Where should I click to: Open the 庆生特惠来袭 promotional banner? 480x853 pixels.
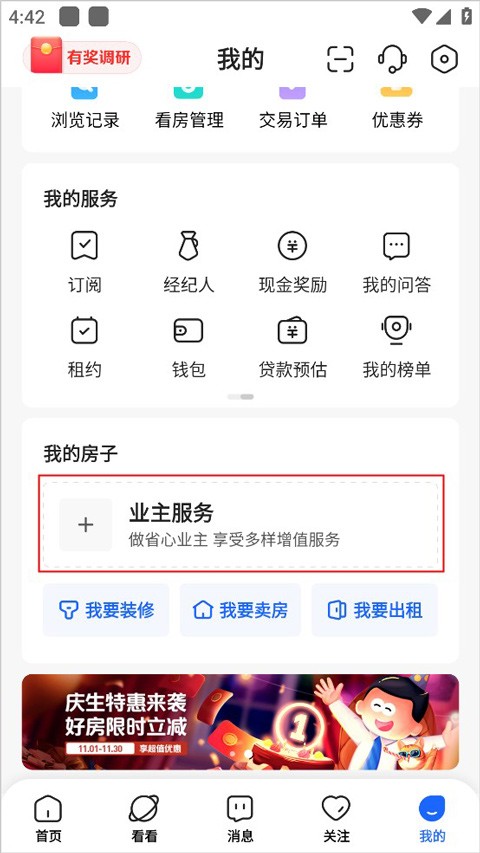point(240,721)
